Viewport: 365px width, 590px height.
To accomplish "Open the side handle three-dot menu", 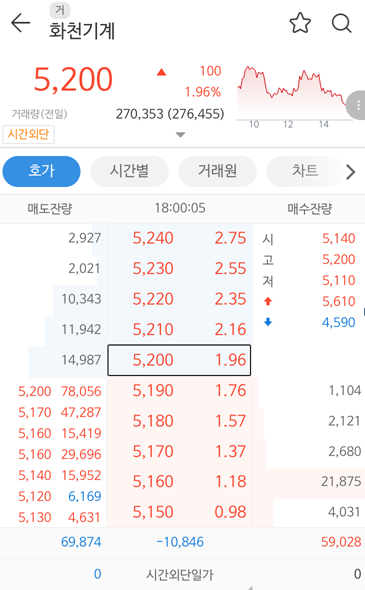I will (x=357, y=105).
